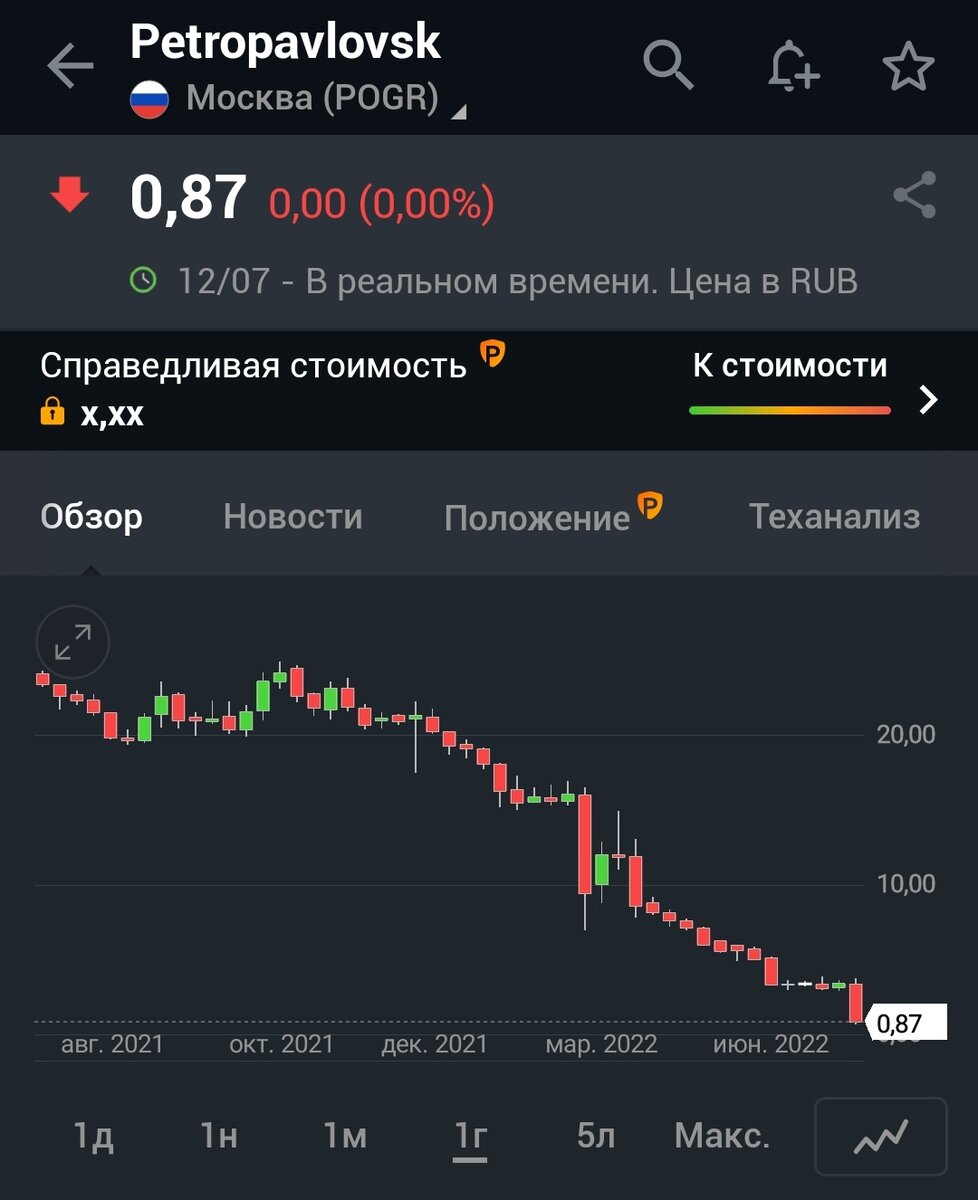Viewport: 978px width, 1200px height.
Task: Open the search magnifier icon
Action: (668, 66)
